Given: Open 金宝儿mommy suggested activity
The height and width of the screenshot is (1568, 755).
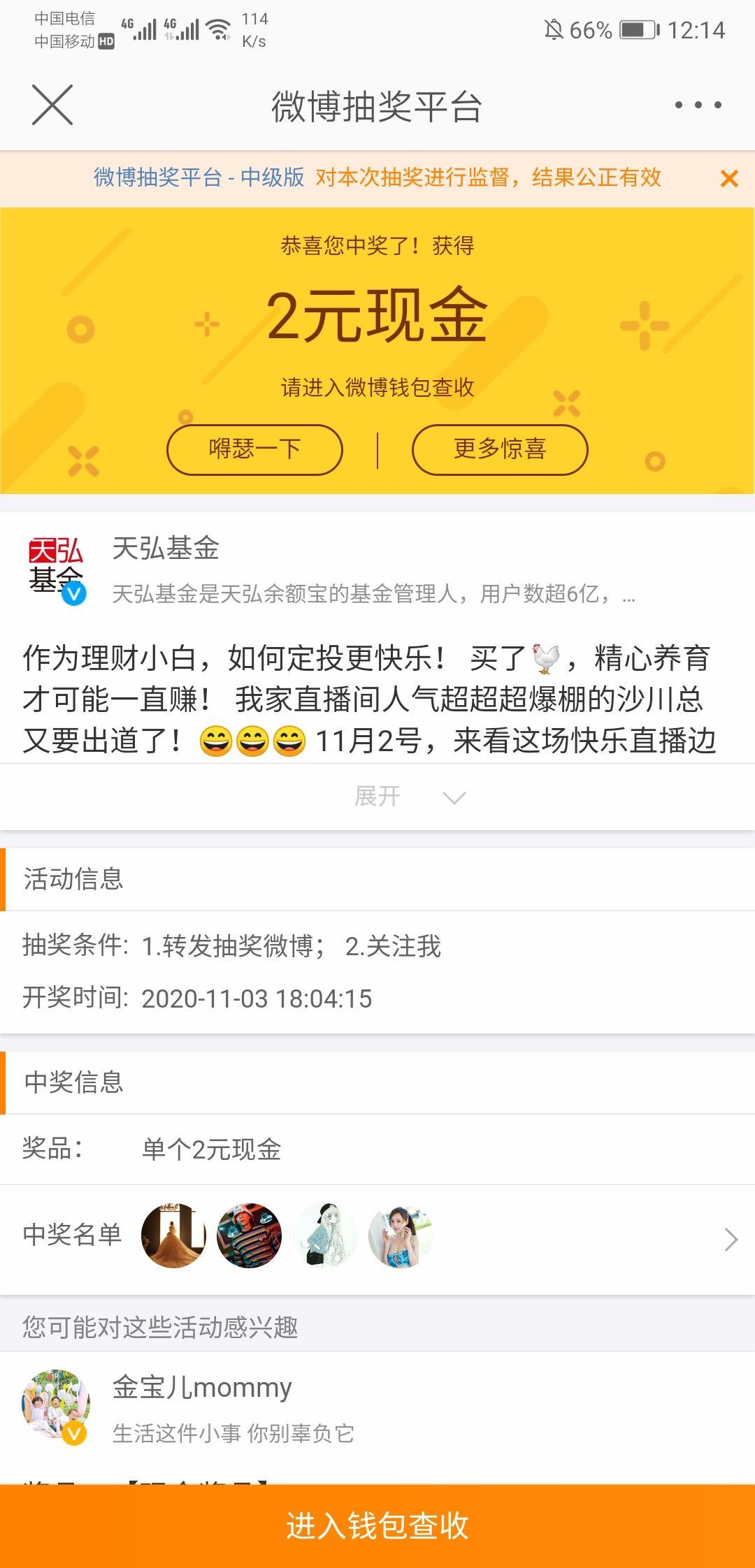Looking at the screenshot, I should [x=202, y=1388].
